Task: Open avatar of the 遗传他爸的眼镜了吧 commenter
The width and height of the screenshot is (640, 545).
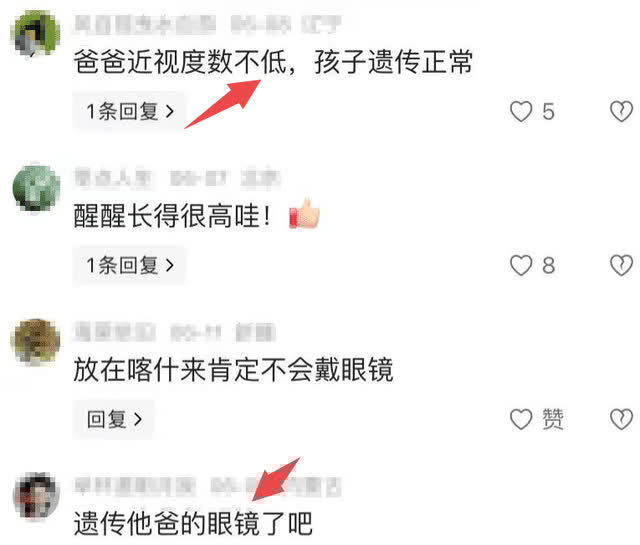Action: pyautogui.click(x=36, y=495)
